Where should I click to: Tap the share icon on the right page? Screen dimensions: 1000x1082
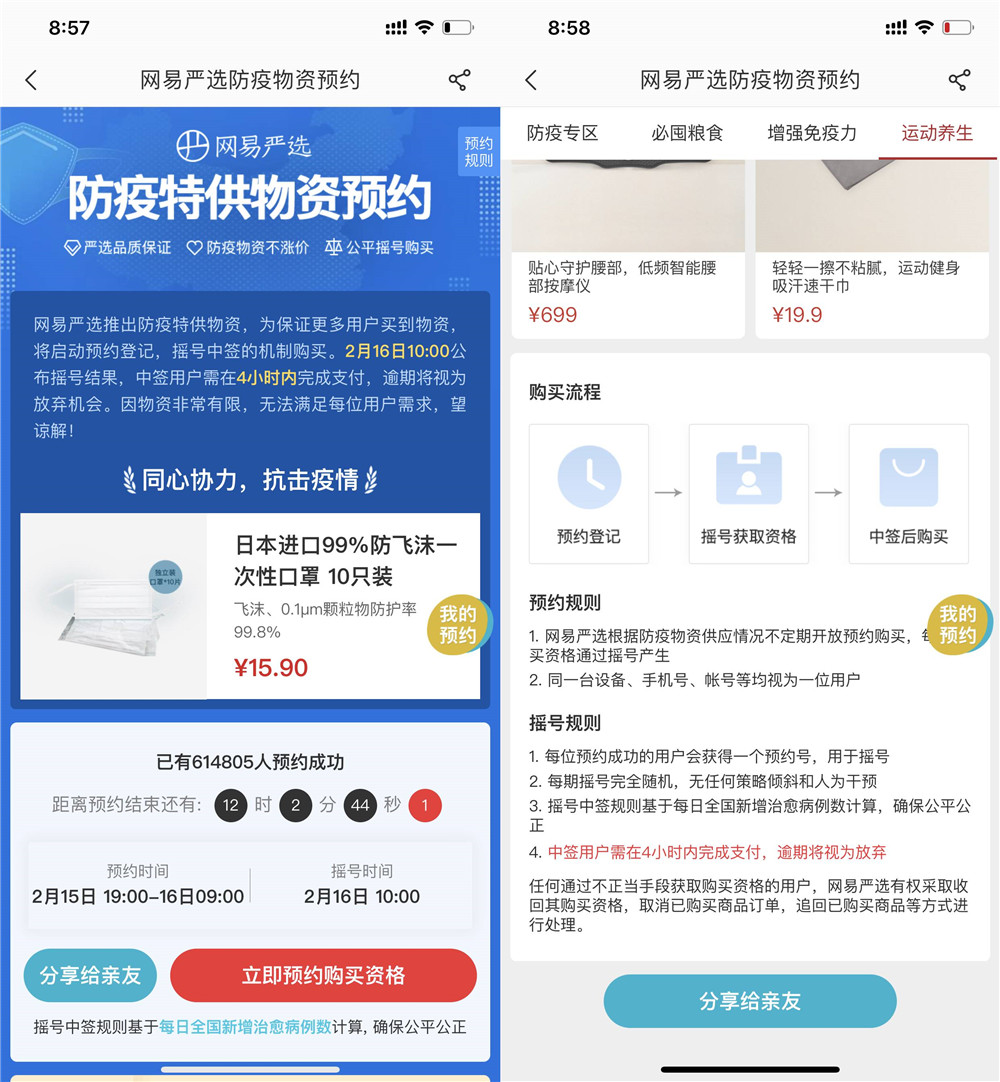pyautogui.click(x=959, y=79)
